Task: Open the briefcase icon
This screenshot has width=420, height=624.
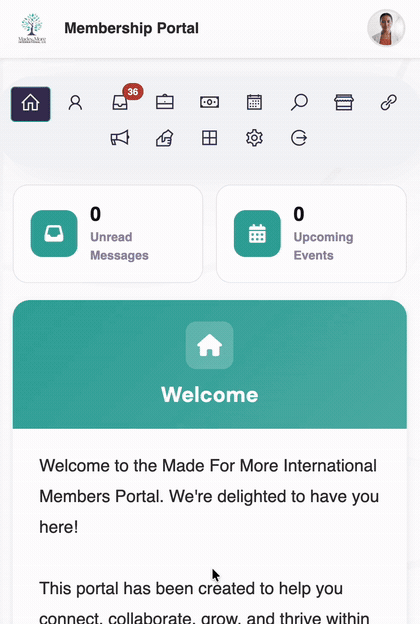Action: [x=165, y=102]
